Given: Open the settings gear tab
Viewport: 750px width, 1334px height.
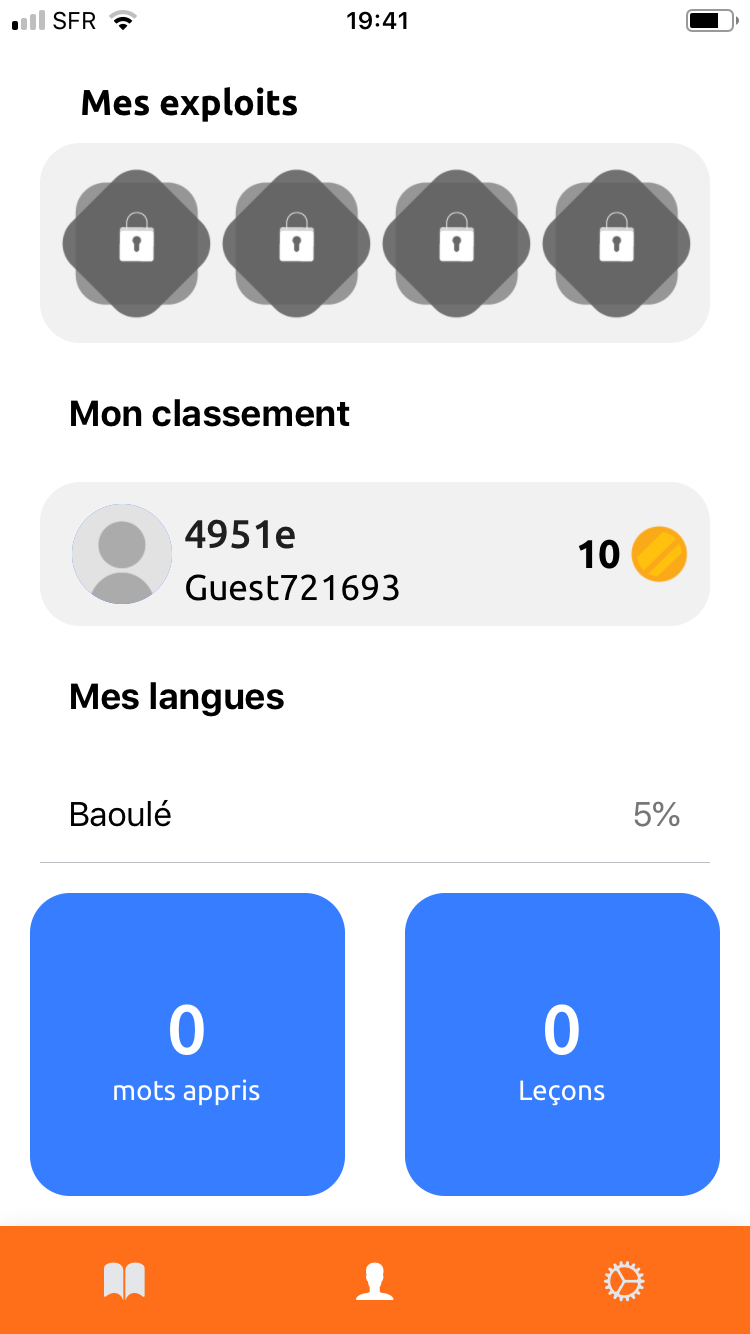Looking at the screenshot, I should click(624, 1281).
